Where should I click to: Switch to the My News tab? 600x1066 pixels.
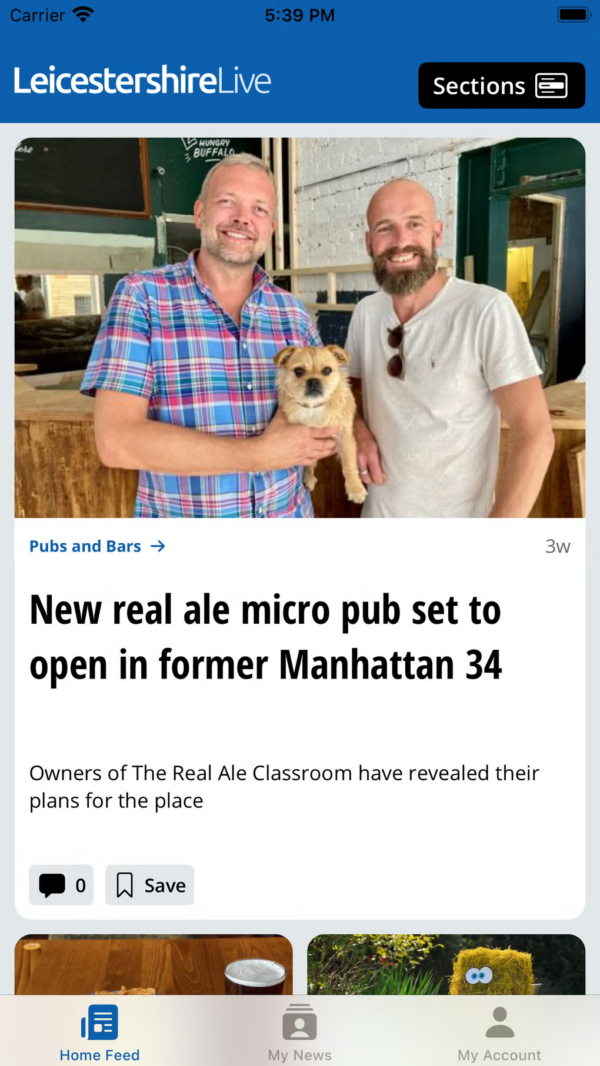(x=299, y=1034)
